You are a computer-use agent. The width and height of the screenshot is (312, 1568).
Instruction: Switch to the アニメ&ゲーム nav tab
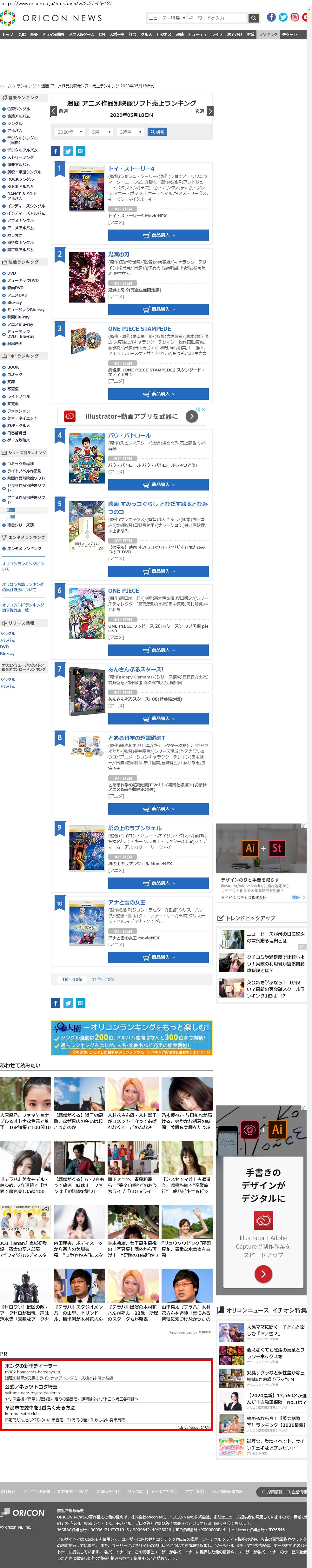82,35
